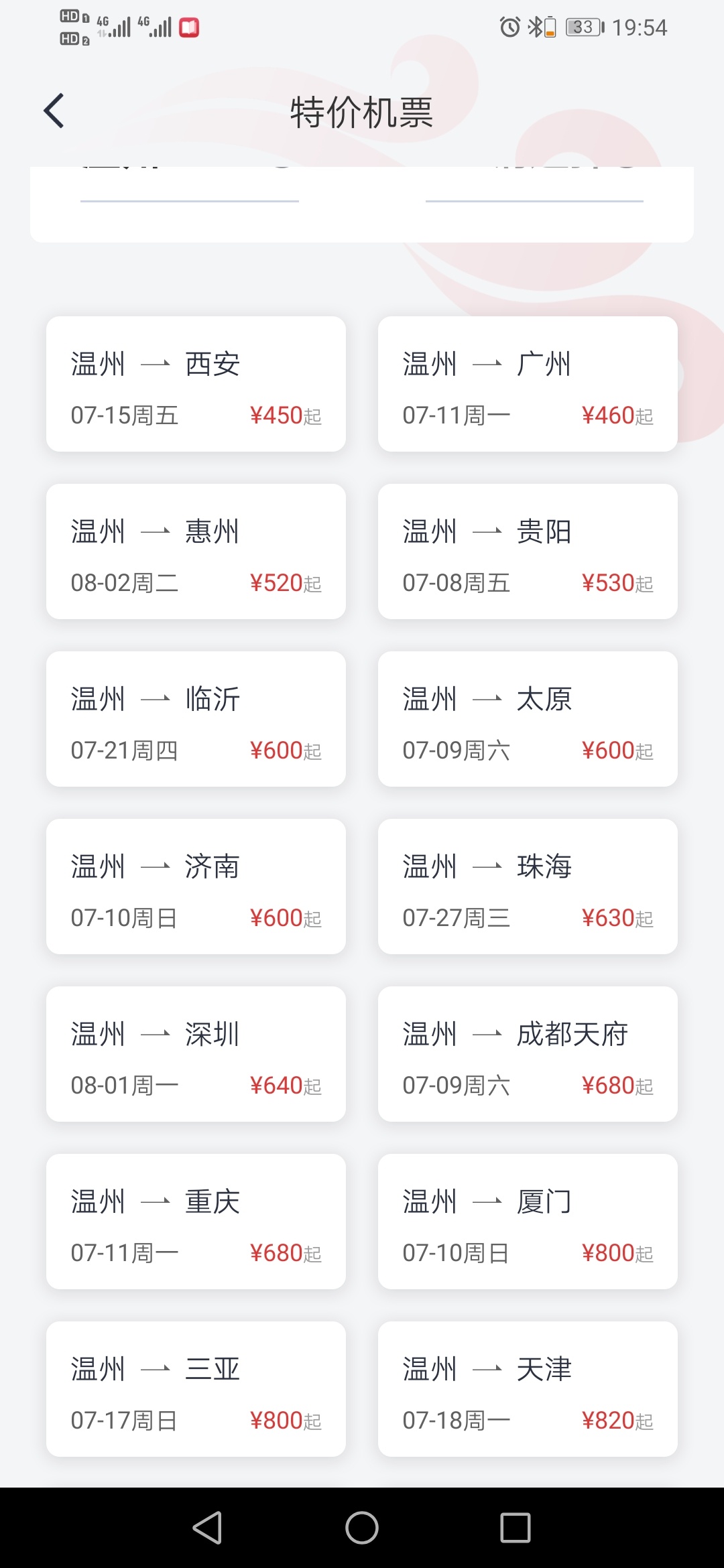Open the 温州 to 天津 ¥820 flight
Viewport: 724px width, 1568px height.
pos(528,1389)
